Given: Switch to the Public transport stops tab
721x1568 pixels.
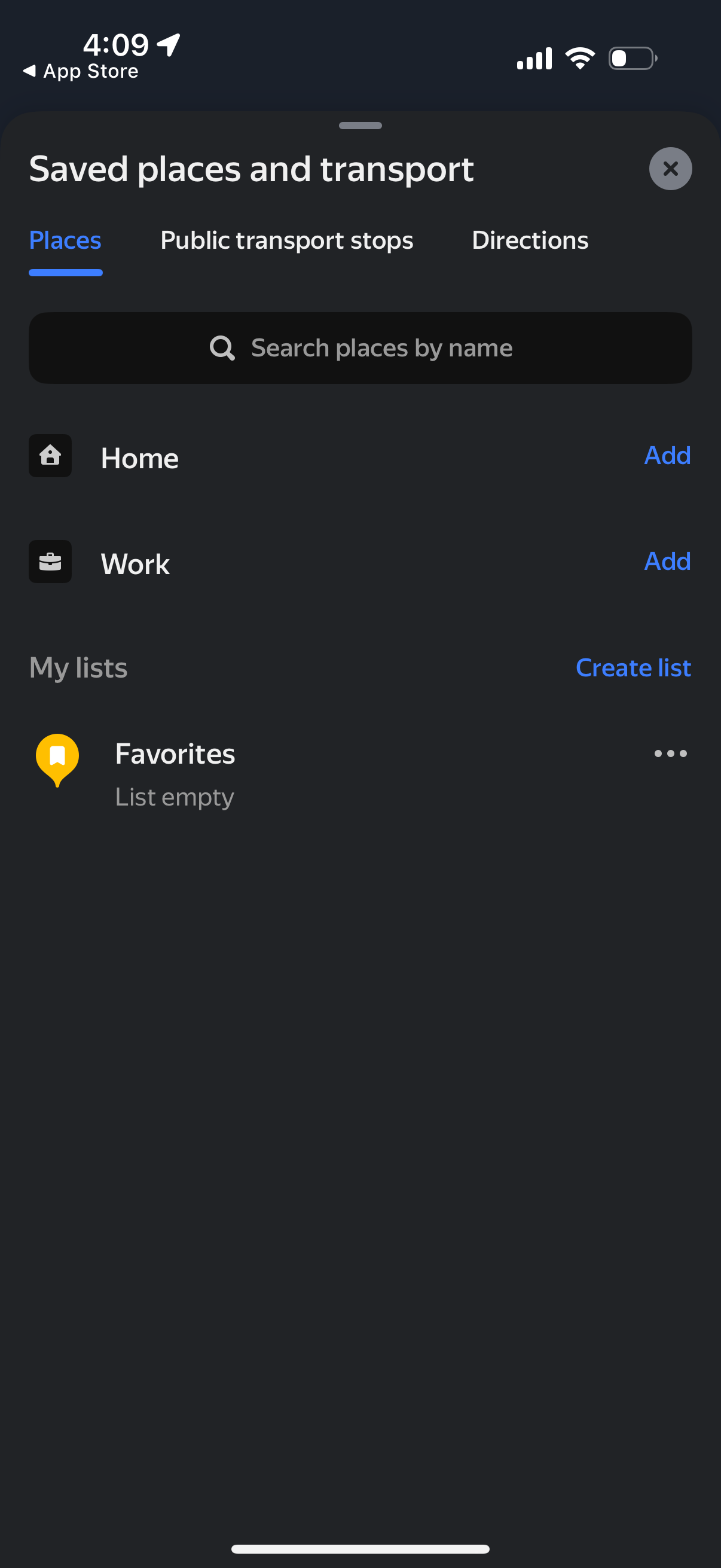Looking at the screenshot, I should [x=286, y=240].
